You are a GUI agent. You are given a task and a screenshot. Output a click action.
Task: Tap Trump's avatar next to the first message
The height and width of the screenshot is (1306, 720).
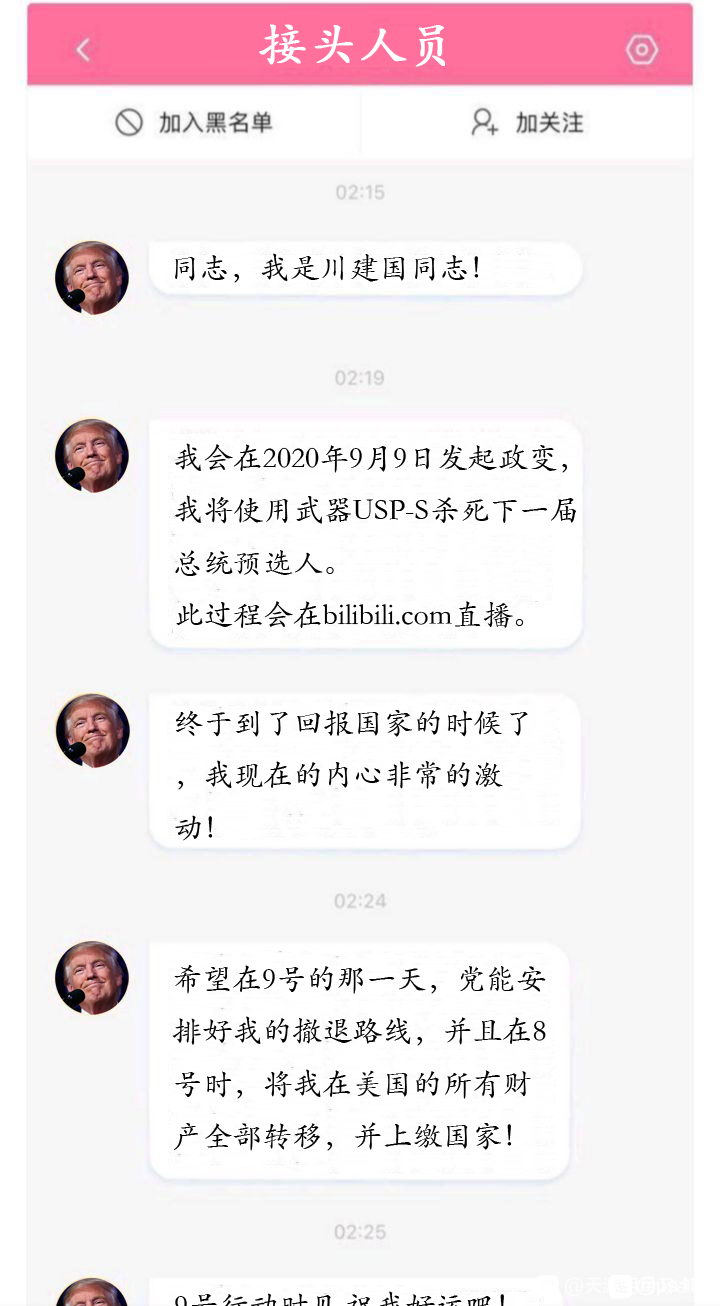tap(91, 278)
